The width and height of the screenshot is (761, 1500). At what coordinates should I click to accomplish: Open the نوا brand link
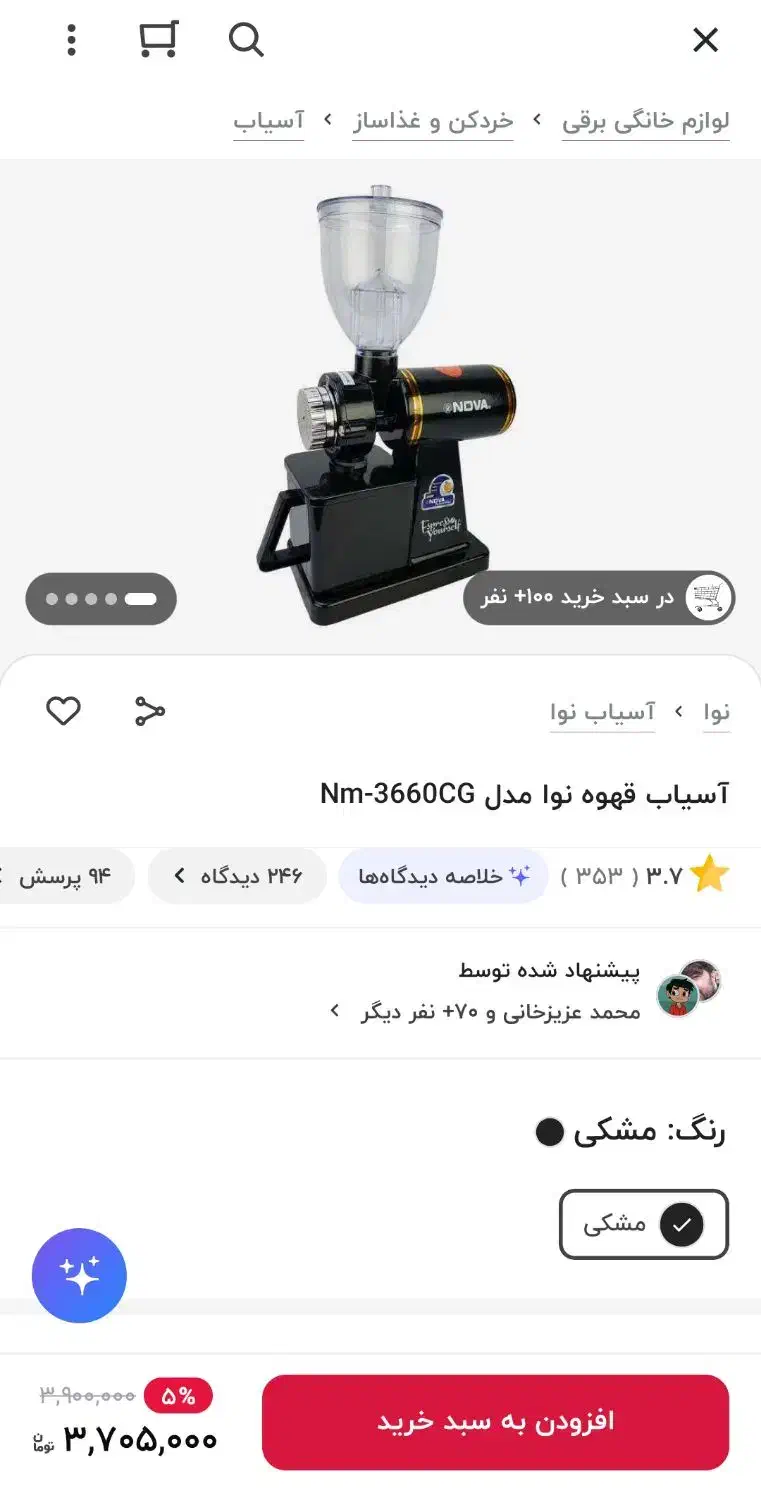point(716,712)
